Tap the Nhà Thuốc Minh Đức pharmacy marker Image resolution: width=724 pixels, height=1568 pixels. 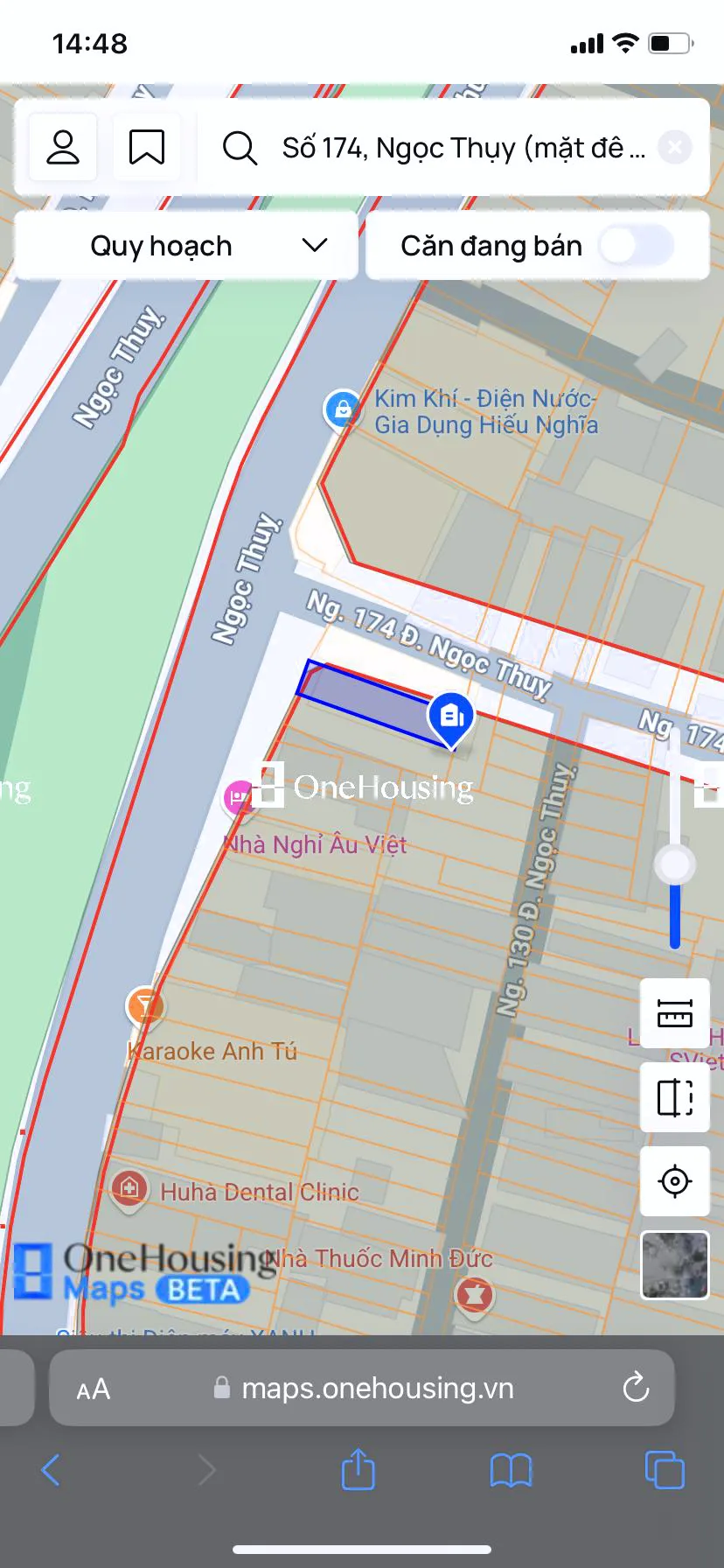pos(475,1293)
